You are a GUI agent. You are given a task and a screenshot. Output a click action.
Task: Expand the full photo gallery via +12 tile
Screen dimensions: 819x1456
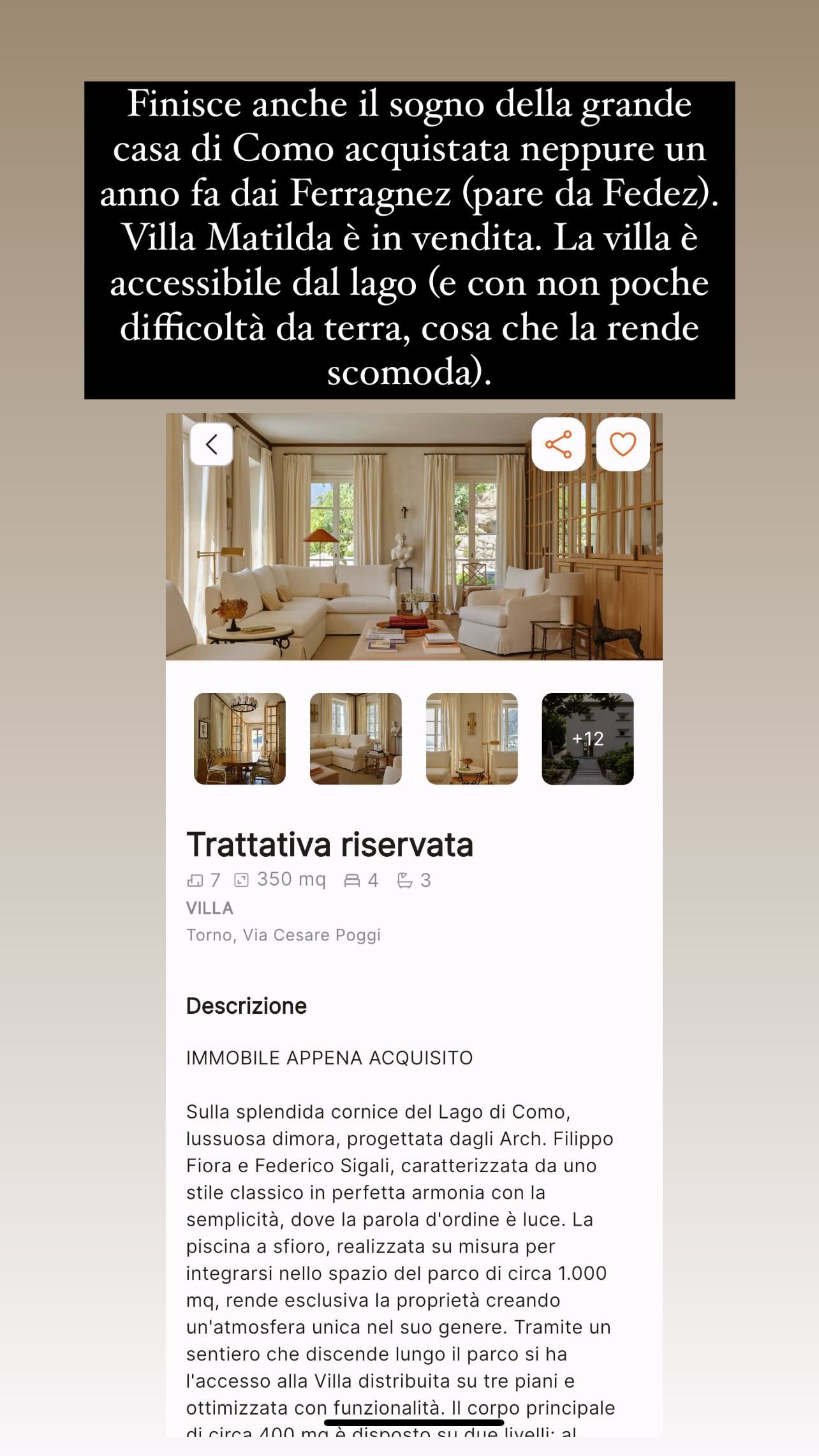(x=586, y=740)
